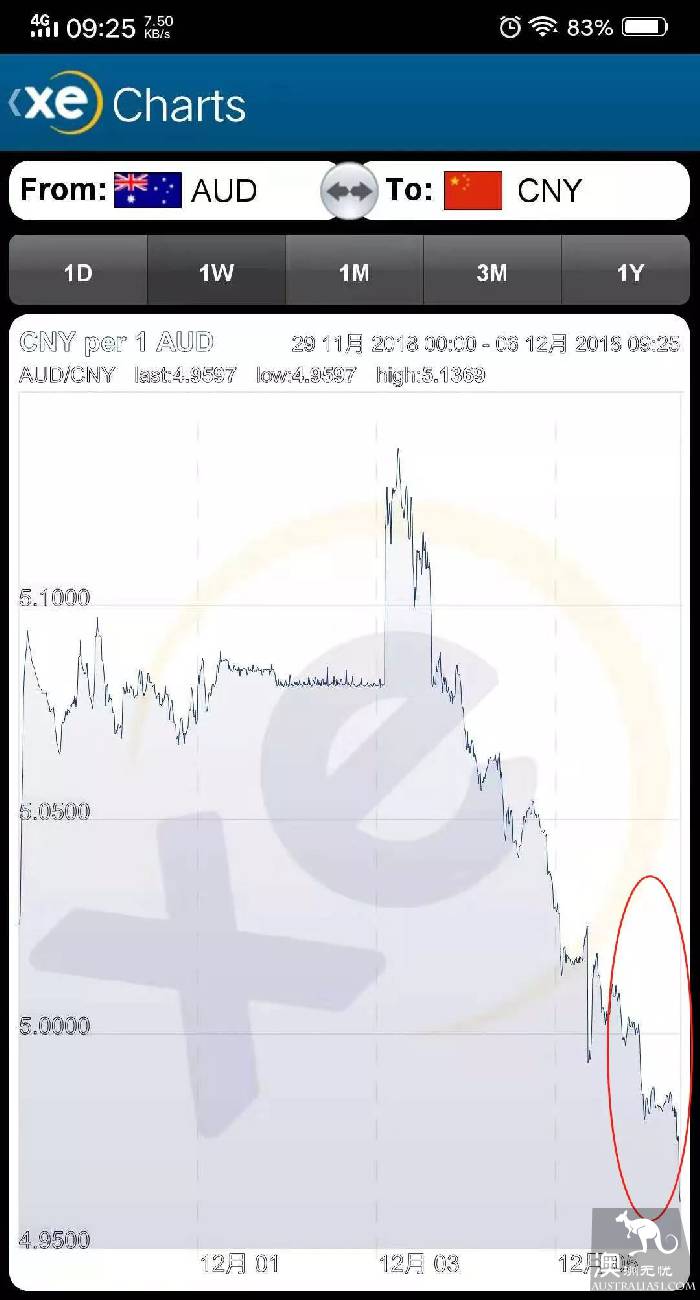View the 3M chart range
The width and height of the screenshot is (700, 1300).
point(493,271)
